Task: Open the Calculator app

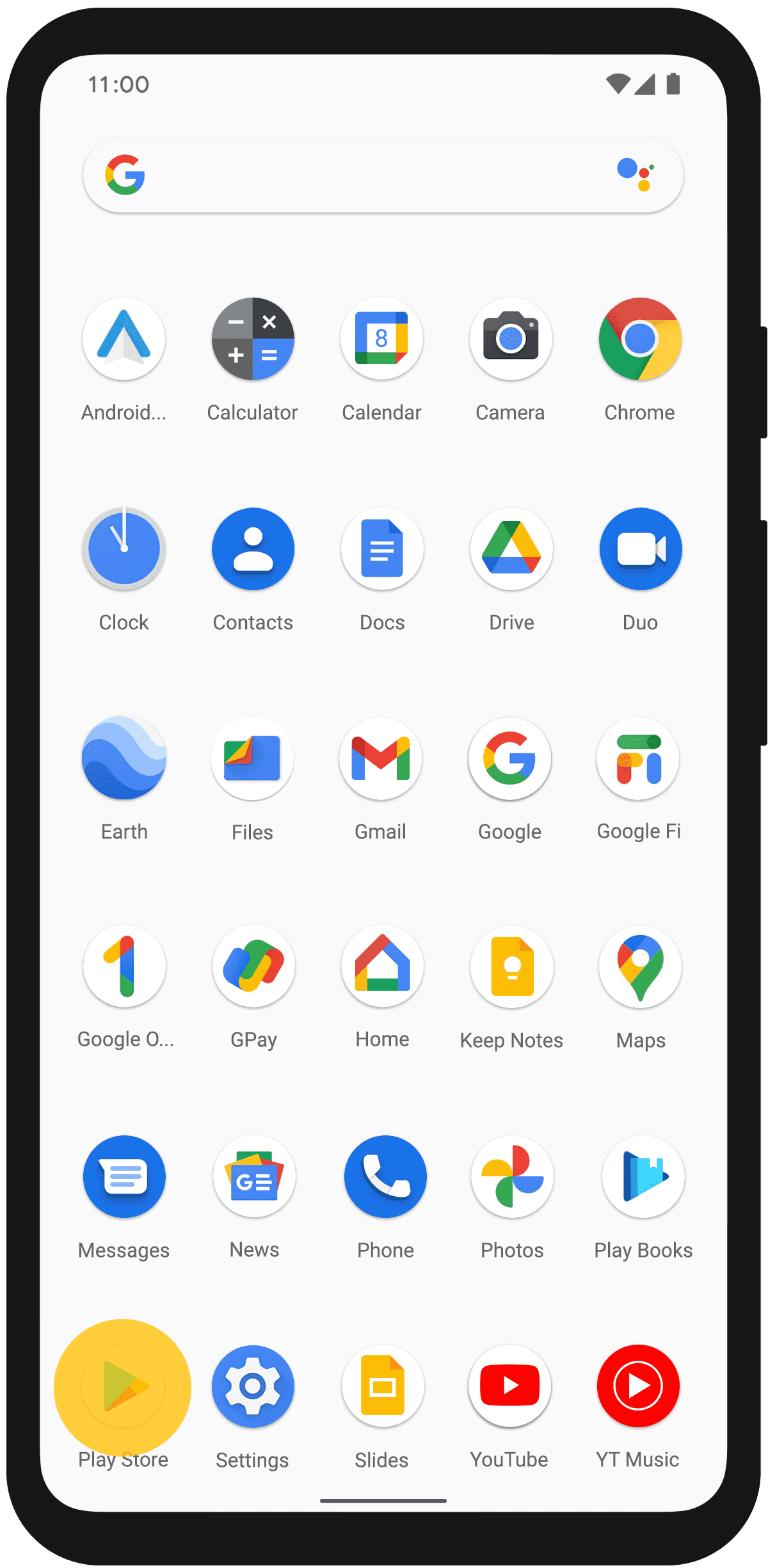Action: (253, 339)
